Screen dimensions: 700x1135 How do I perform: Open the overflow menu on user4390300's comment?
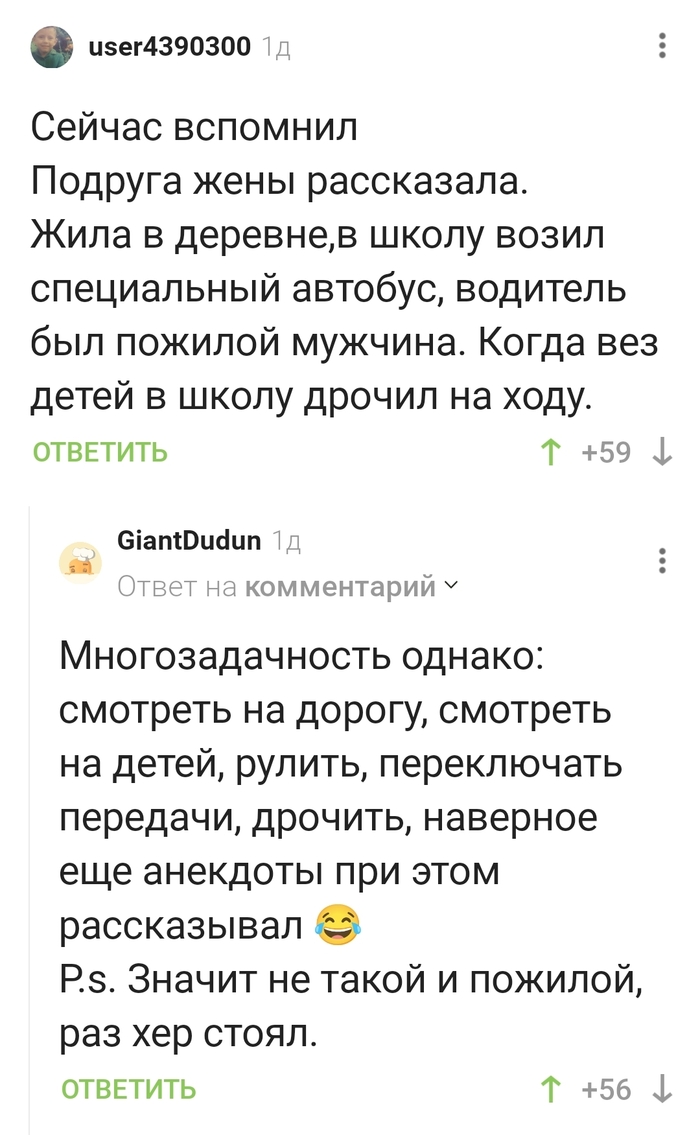tap(662, 46)
